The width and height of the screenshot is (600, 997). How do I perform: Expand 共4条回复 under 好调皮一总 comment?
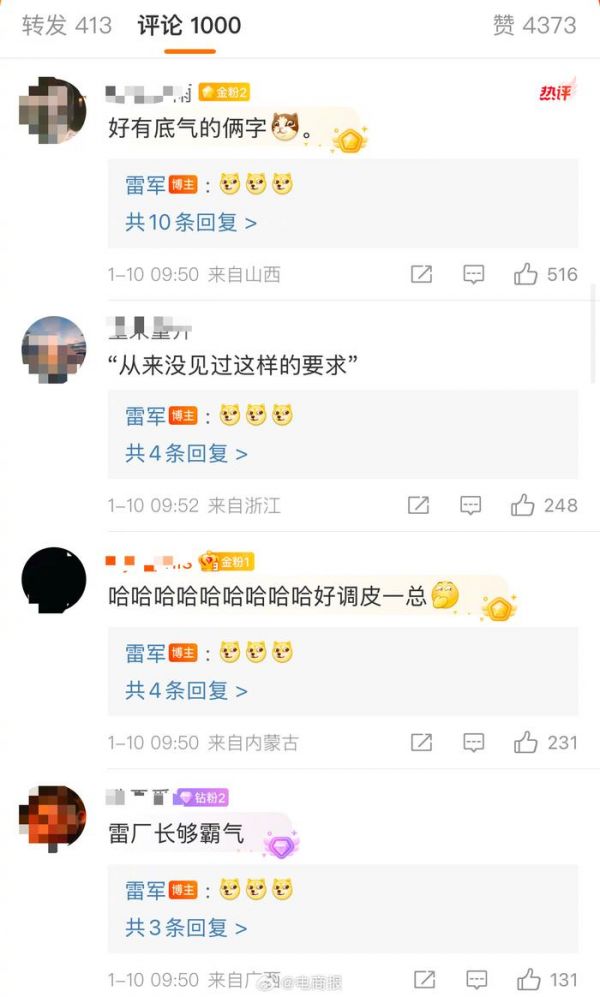[x=186, y=690]
